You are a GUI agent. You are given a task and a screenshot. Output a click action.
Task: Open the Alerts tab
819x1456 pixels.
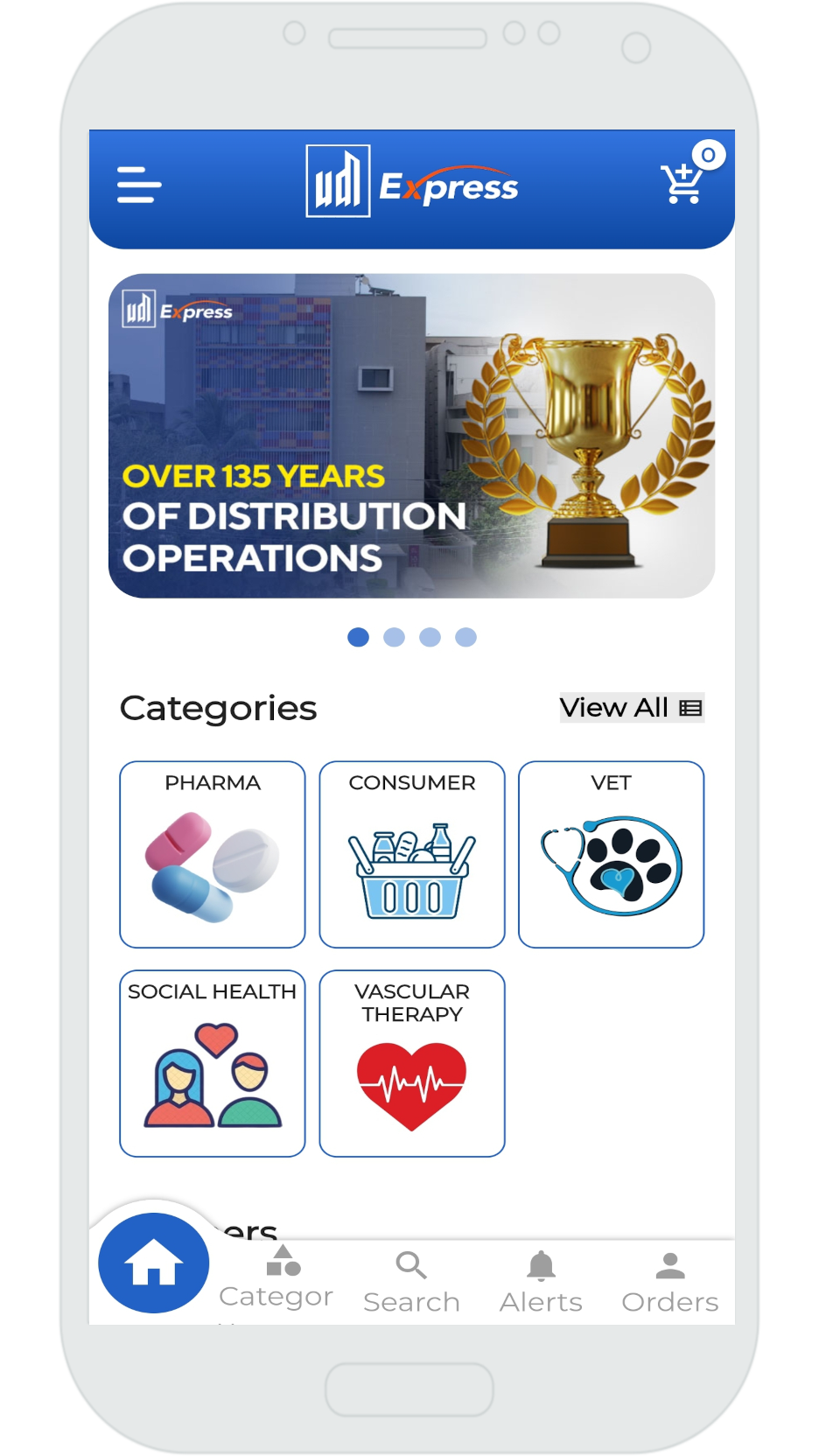click(541, 1282)
